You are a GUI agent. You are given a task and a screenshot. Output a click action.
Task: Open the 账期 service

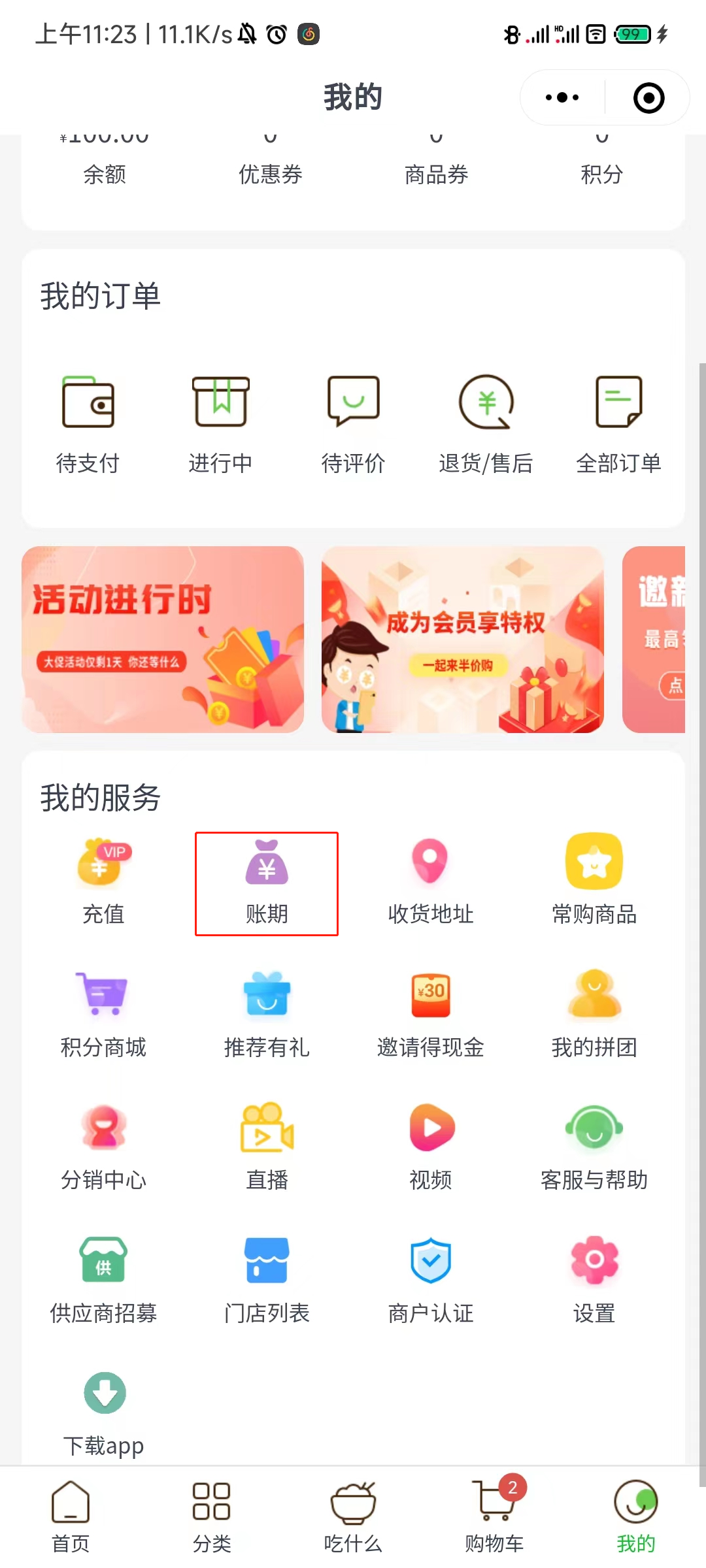(267, 883)
